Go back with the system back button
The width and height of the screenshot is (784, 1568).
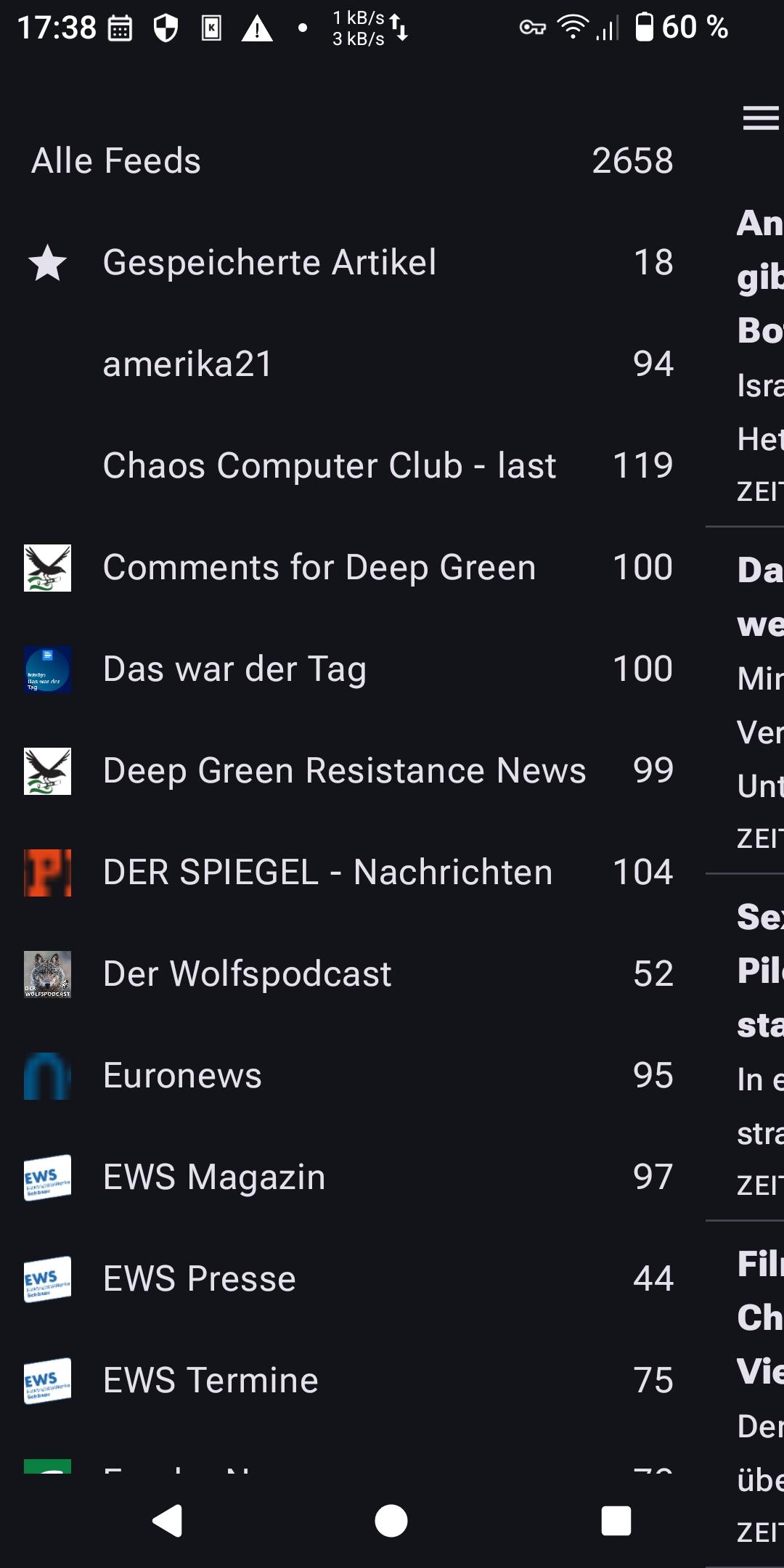click(168, 1521)
